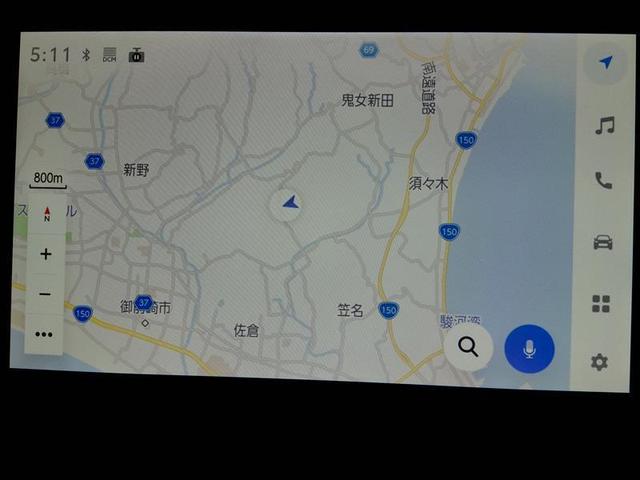Toggle north-up compass orientation
Screen dimensions: 640x480
[46, 213]
